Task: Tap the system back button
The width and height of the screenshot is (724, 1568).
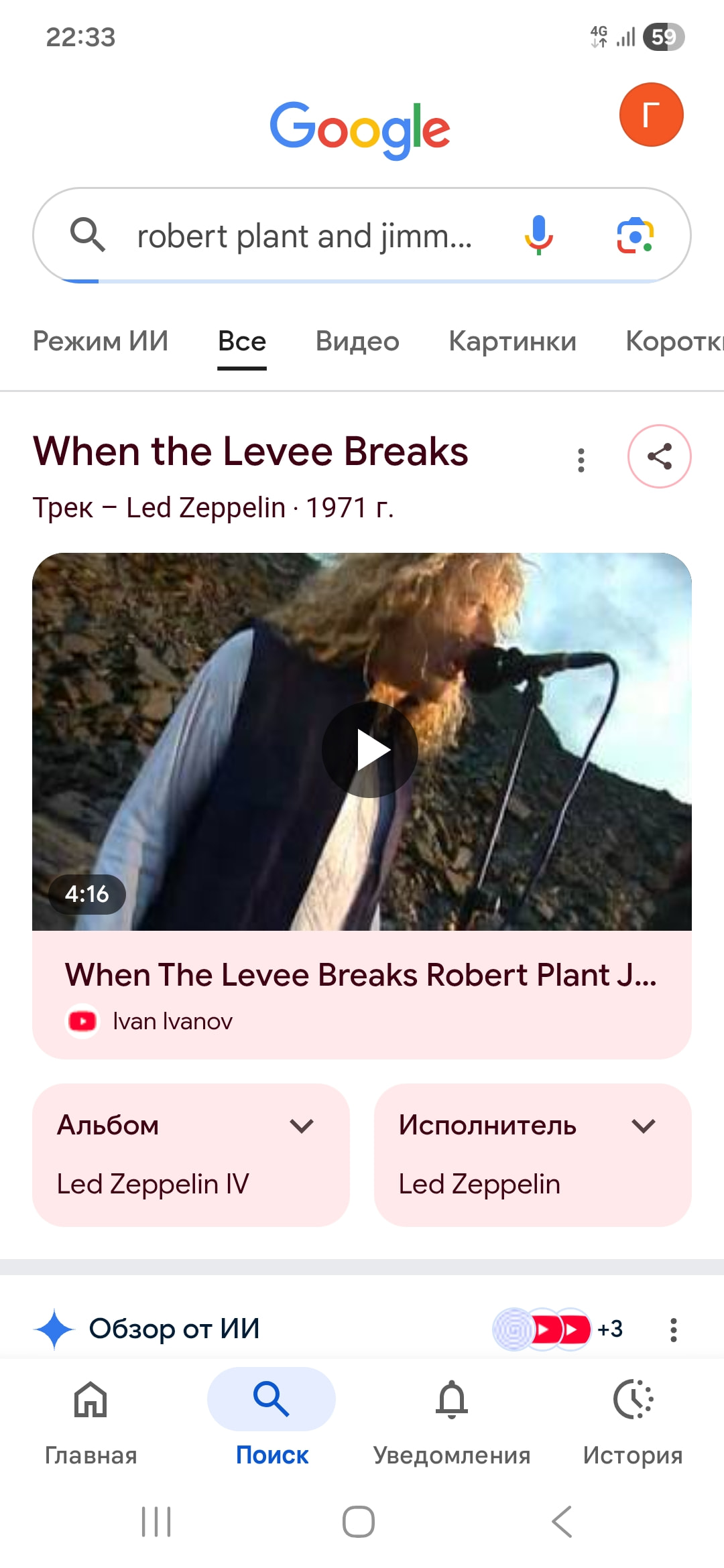Action: tap(562, 1522)
